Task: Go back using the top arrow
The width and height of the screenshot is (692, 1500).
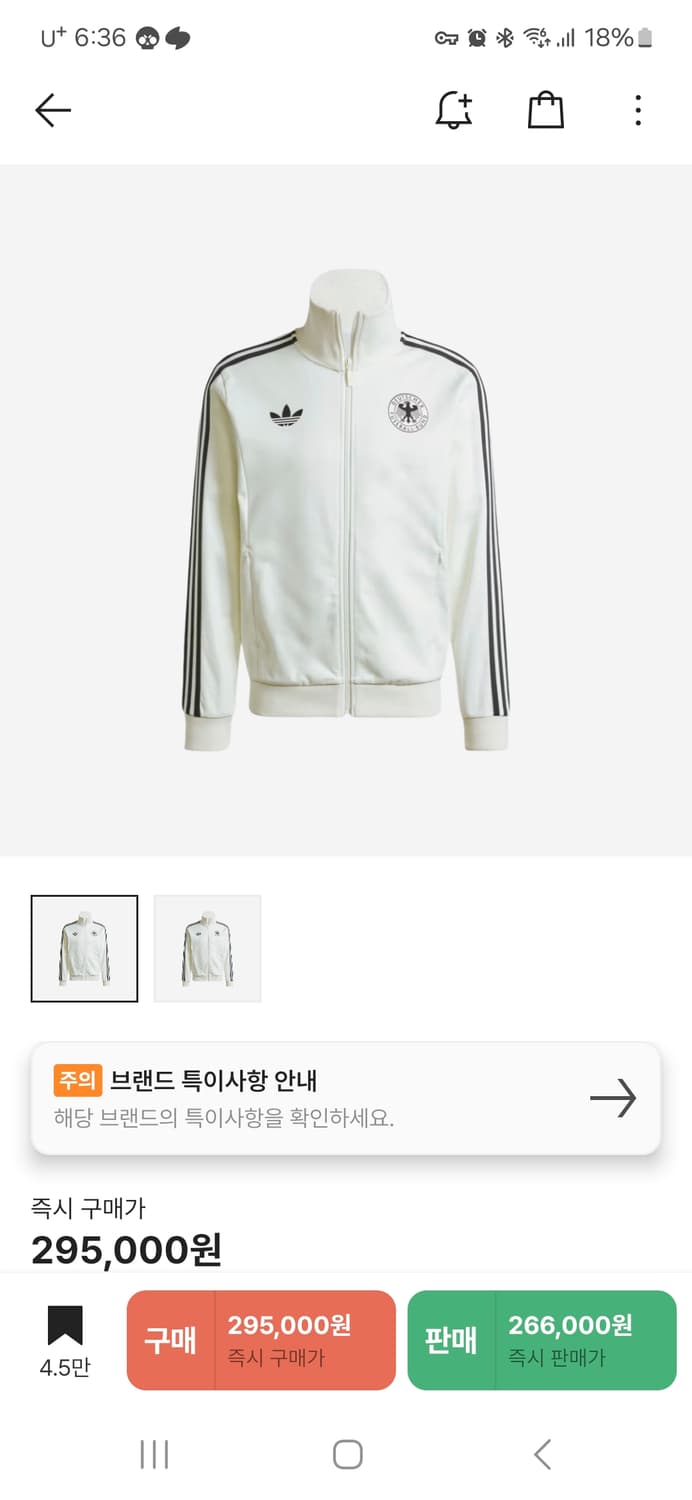Action: (53, 110)
